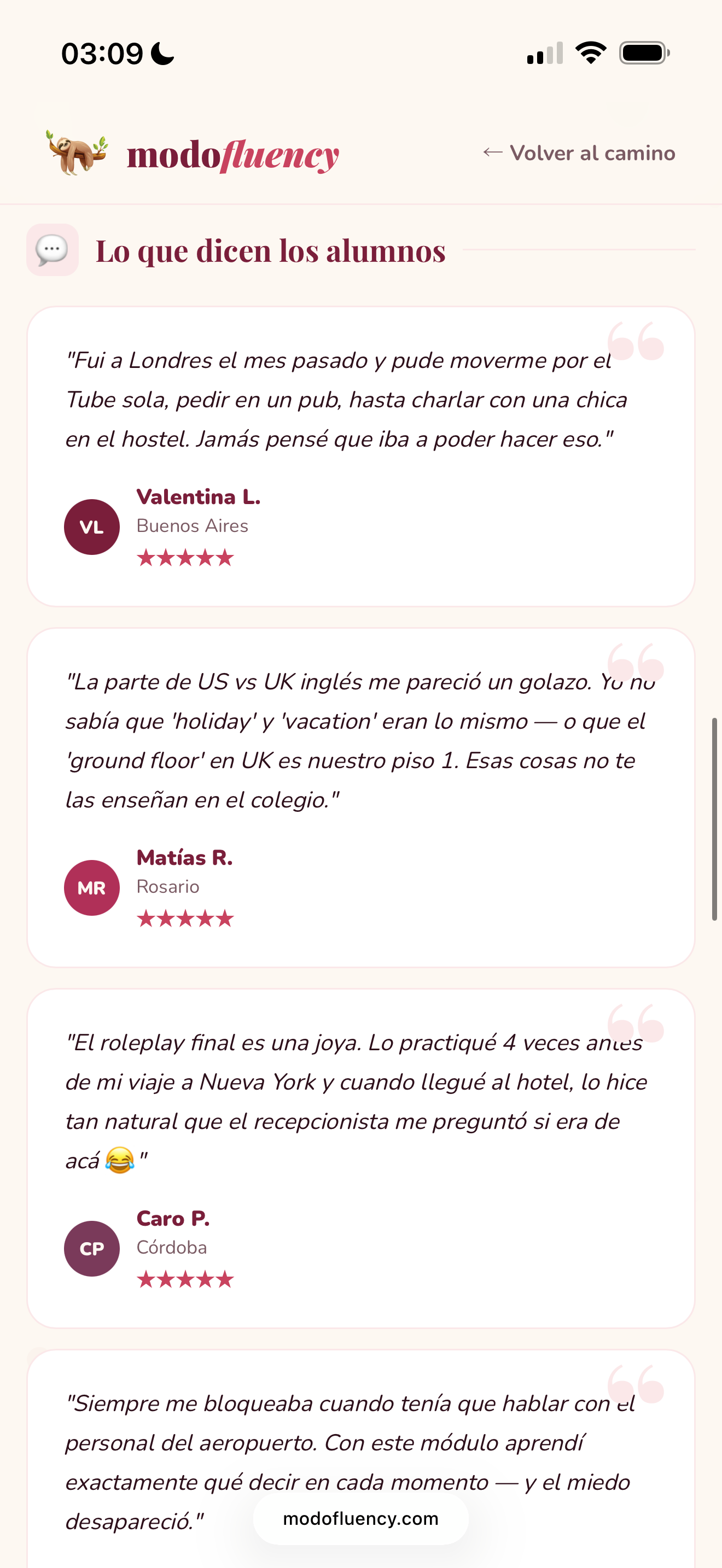Click 'Volver al camino' link
The height and width of the screenshot is (1568, 722).
580,154
